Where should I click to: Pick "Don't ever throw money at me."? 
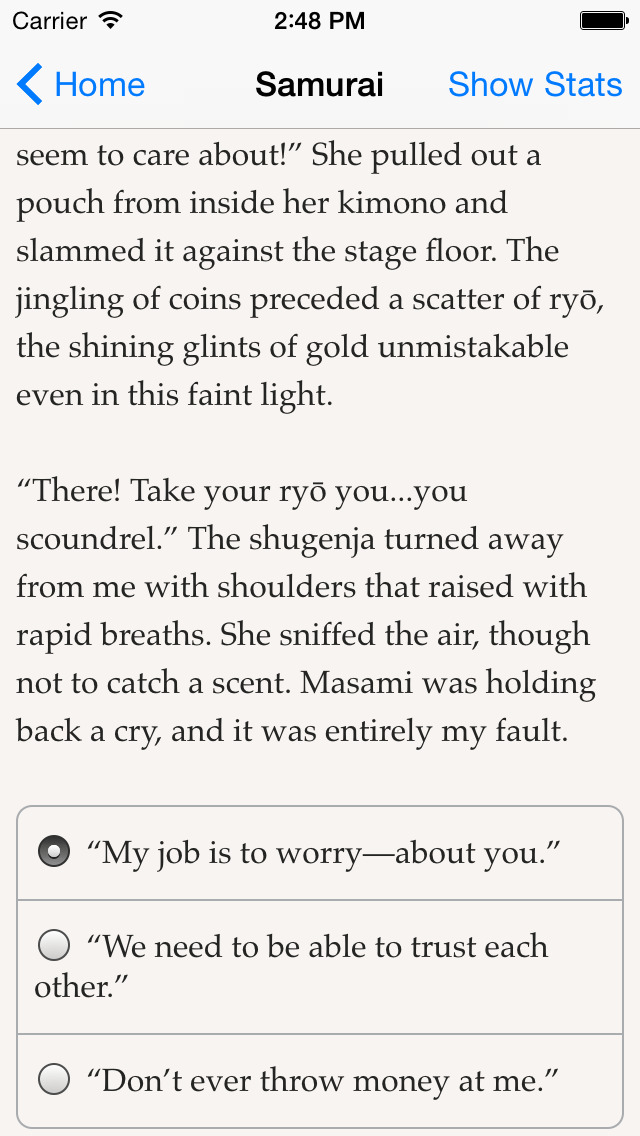[x=320, y=1080]
